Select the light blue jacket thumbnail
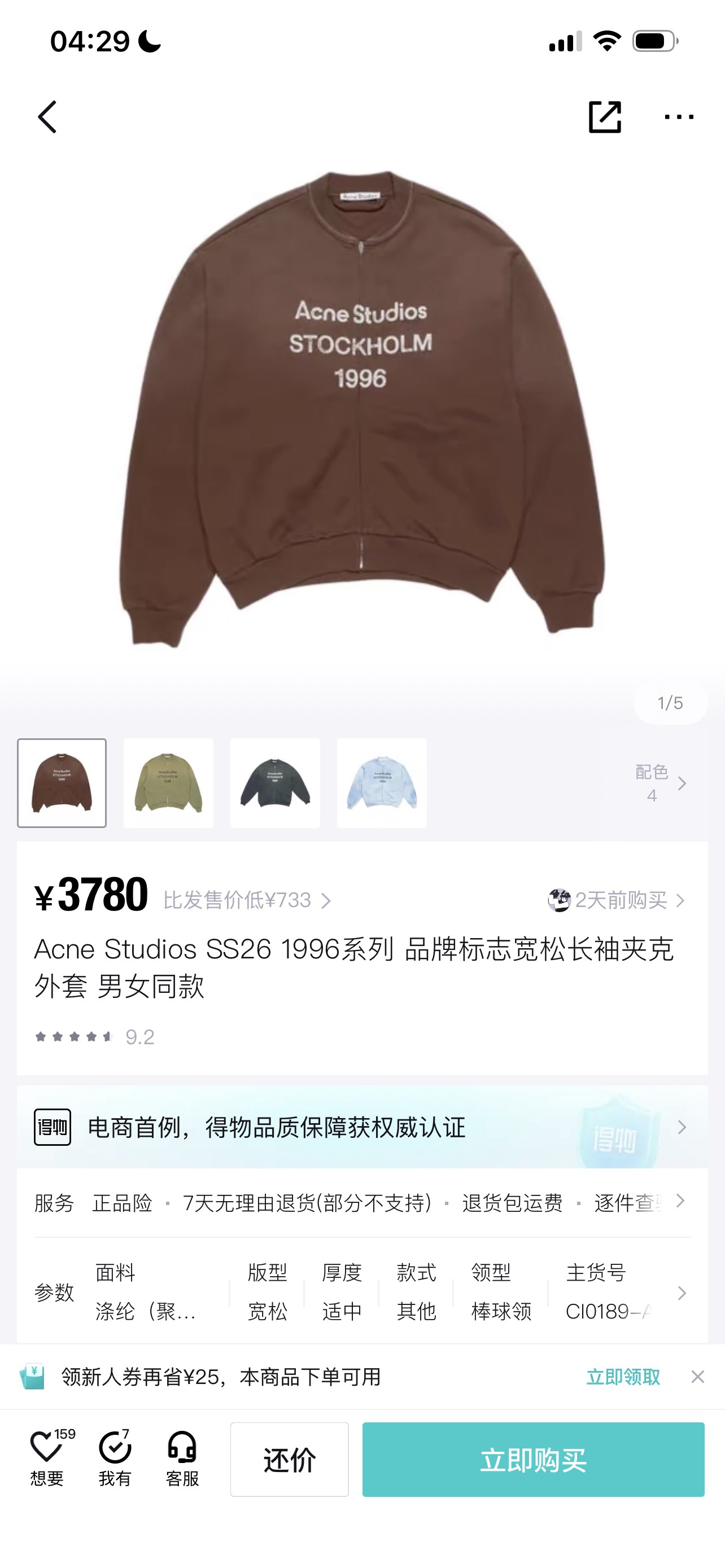The height and width of the screenshot is (1568, 725). [382, 783]
